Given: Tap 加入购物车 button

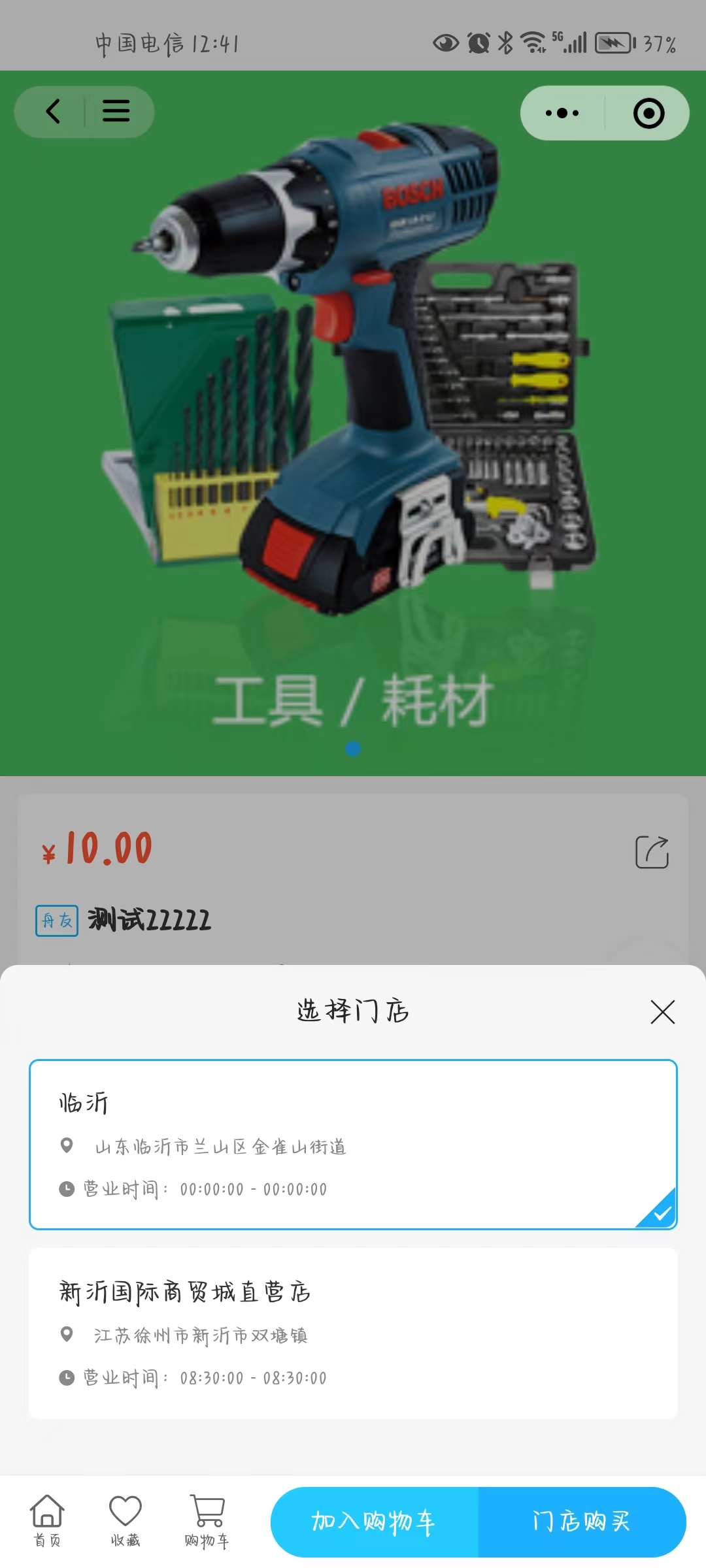Looking at the screenshot, I should click(x=374, y=1522).
